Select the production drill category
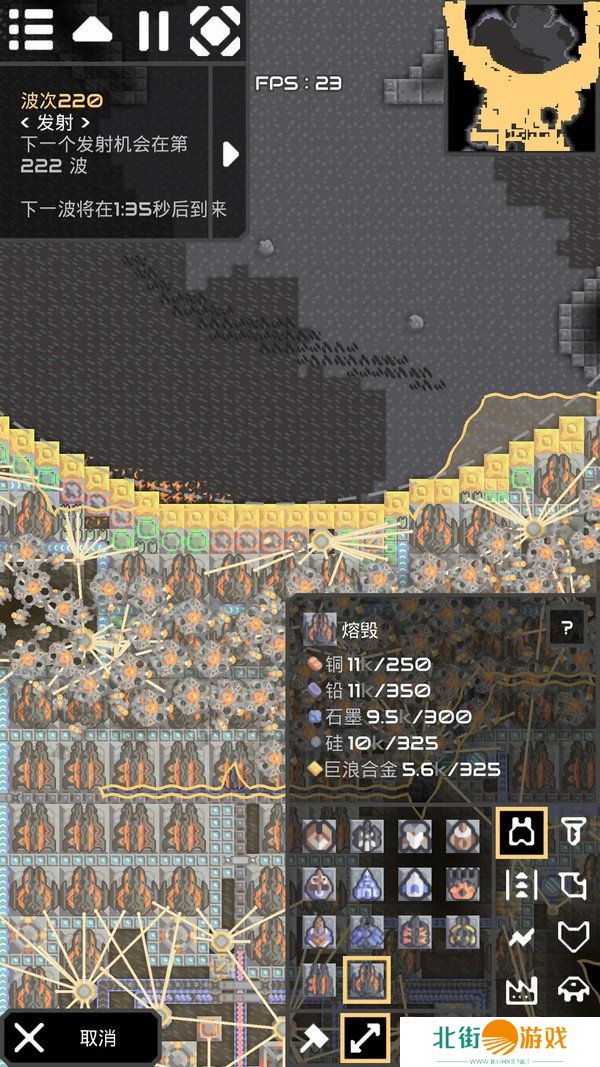 point(572,832)
